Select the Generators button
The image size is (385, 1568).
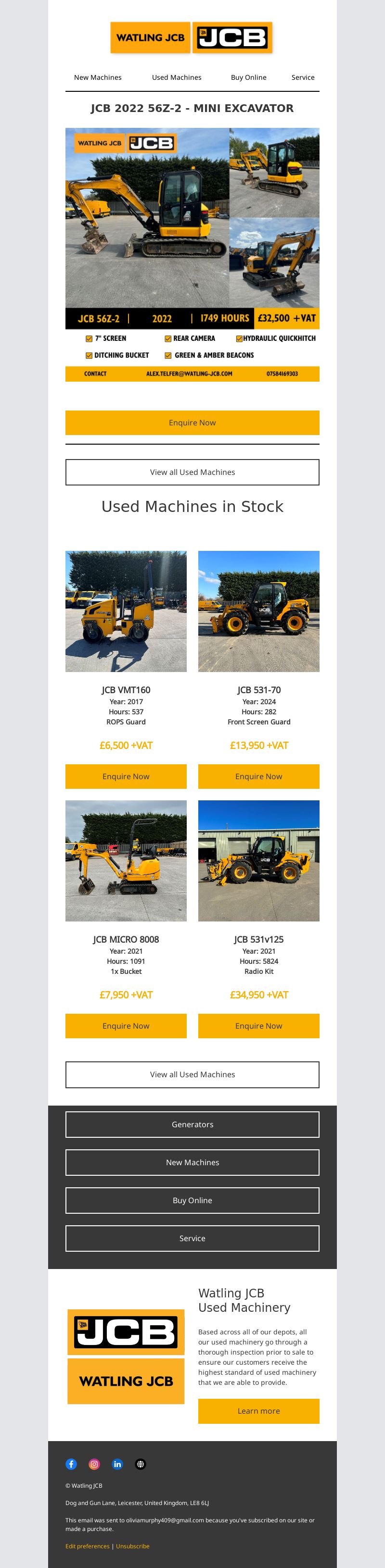click(x=192, y=1124)
